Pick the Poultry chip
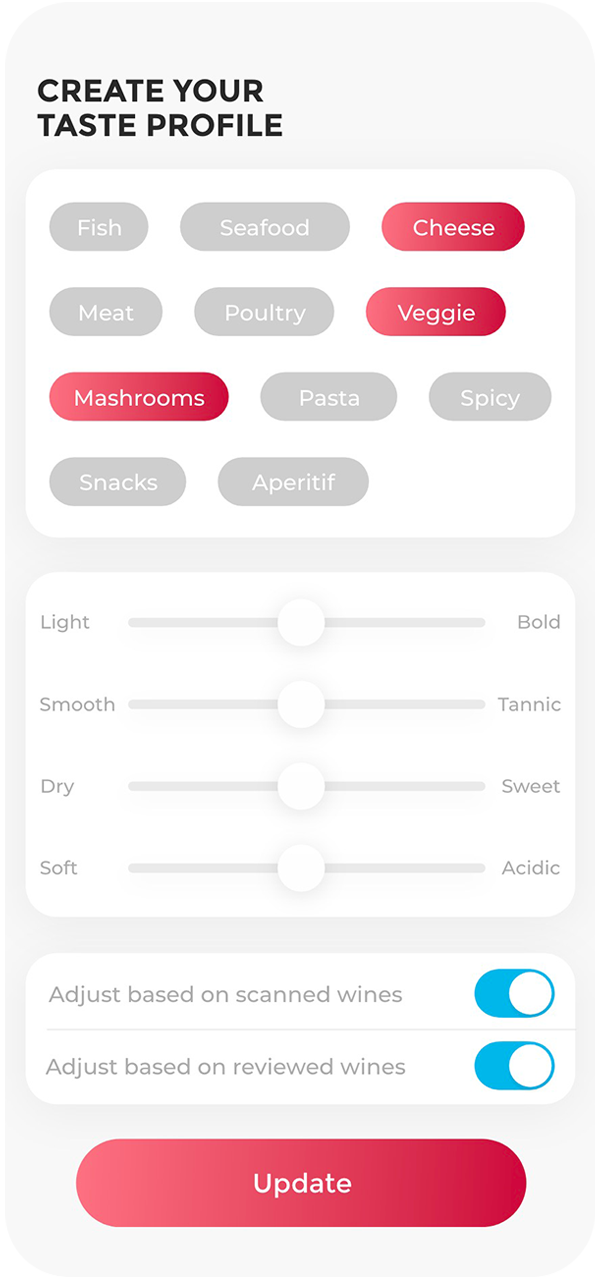 tap(264, 312)
